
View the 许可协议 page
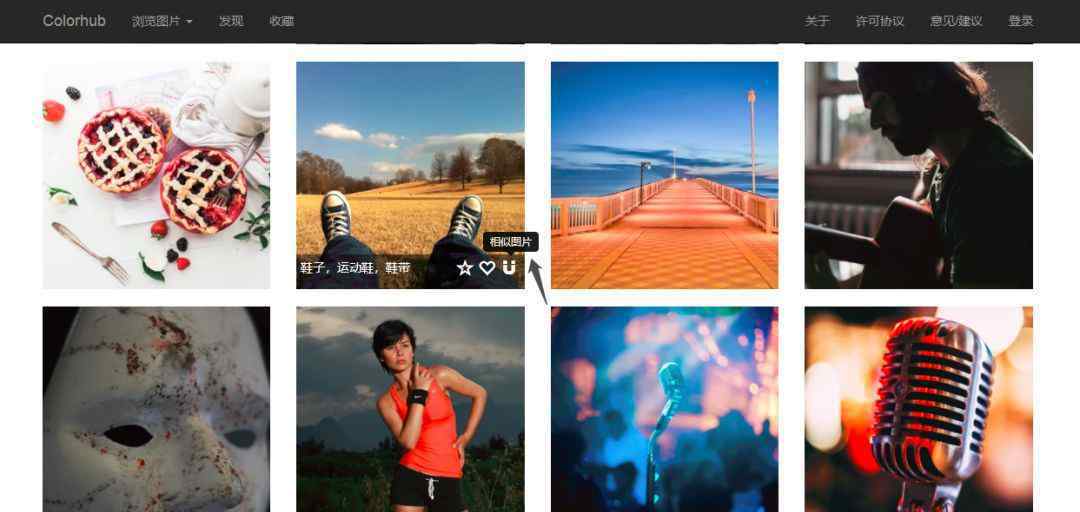880,21
